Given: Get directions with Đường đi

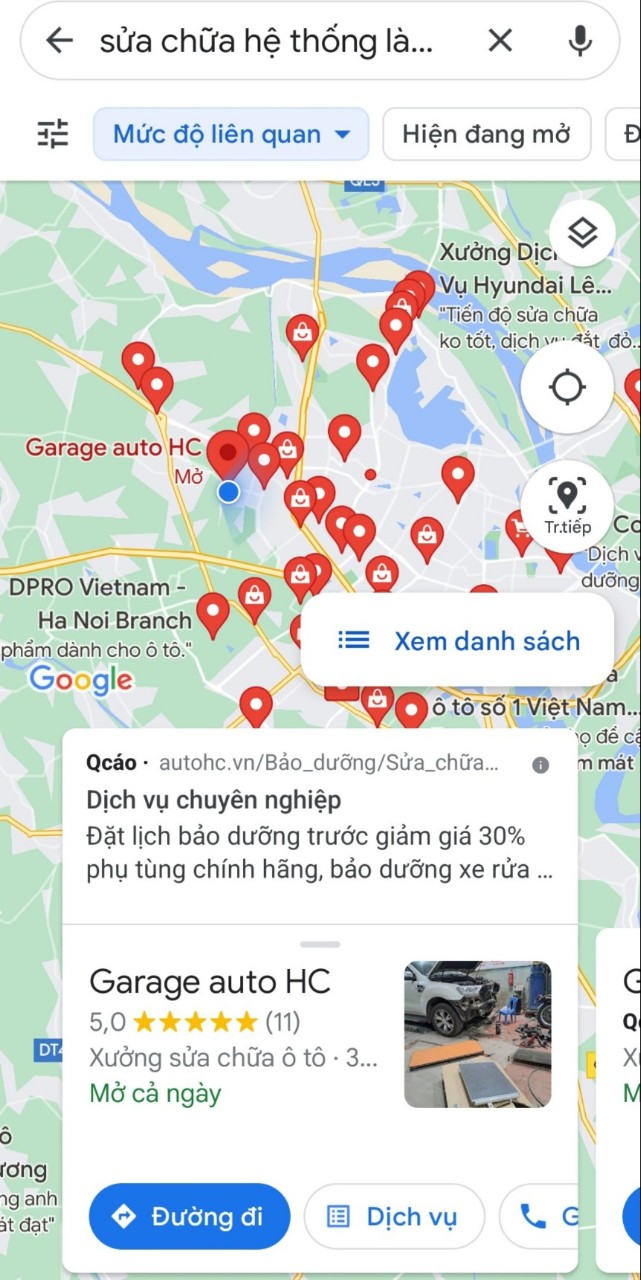Looking at the screenshot, I should pos(189,1216).
